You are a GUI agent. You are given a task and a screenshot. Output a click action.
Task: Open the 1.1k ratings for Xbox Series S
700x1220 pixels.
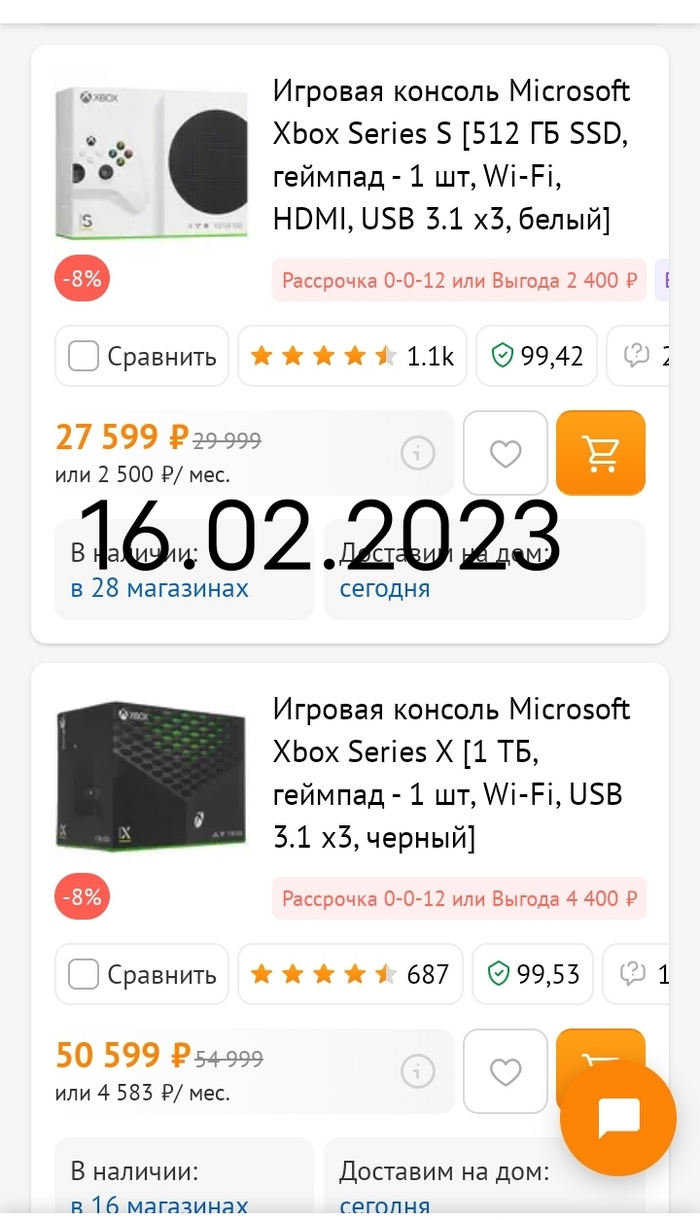tap(352, 356)
